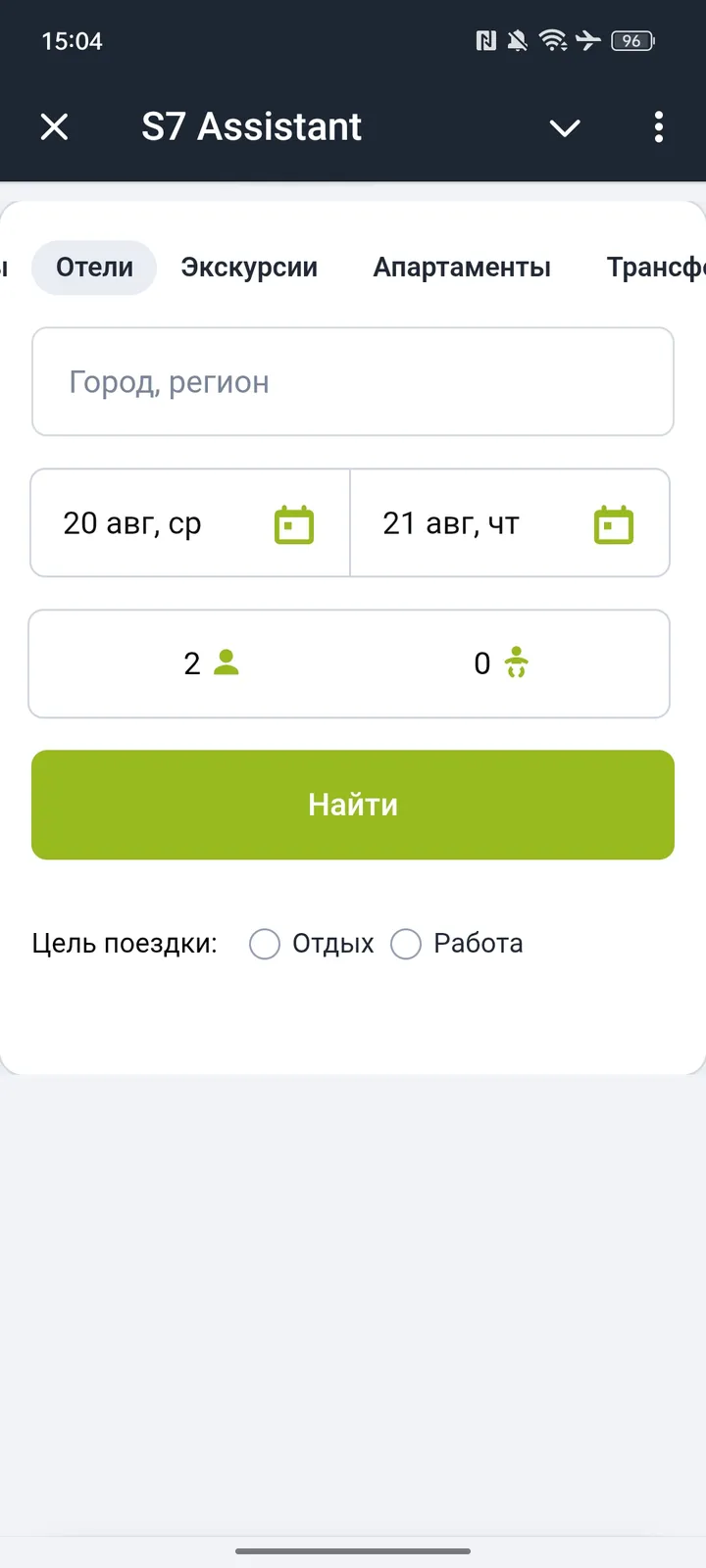Select the Работа trip purpose option
The image size is (706, 1568).
point(406,944)
